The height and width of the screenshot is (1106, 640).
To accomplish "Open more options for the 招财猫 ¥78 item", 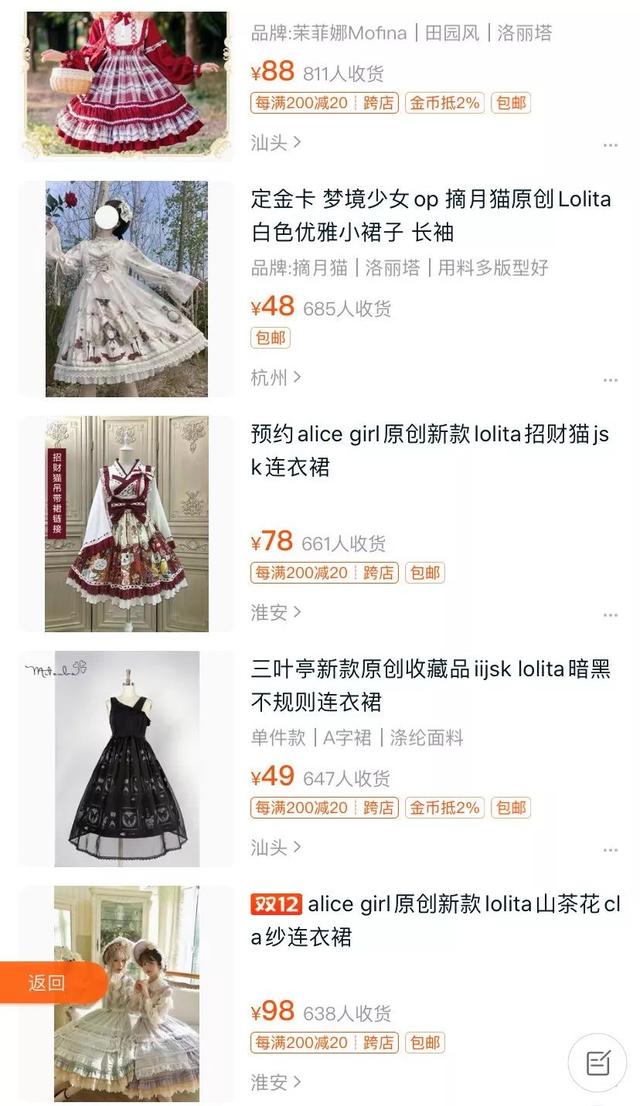I will point(610,615).
